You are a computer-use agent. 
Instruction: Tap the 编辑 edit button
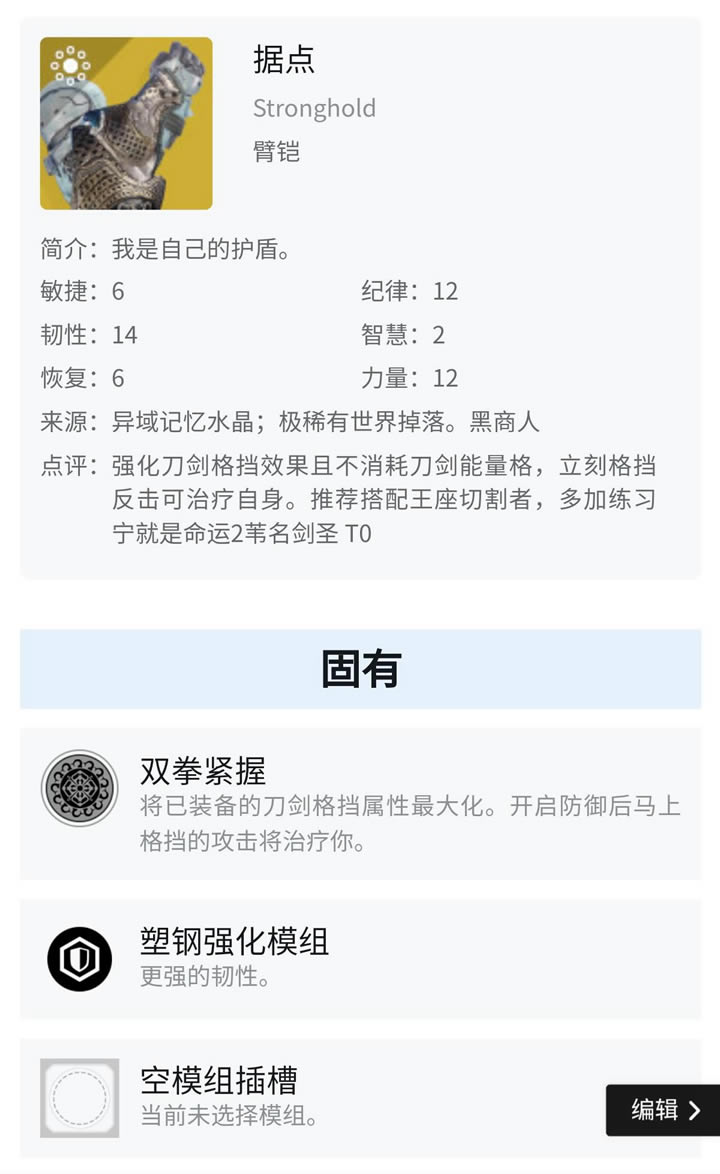[665, 1110]
